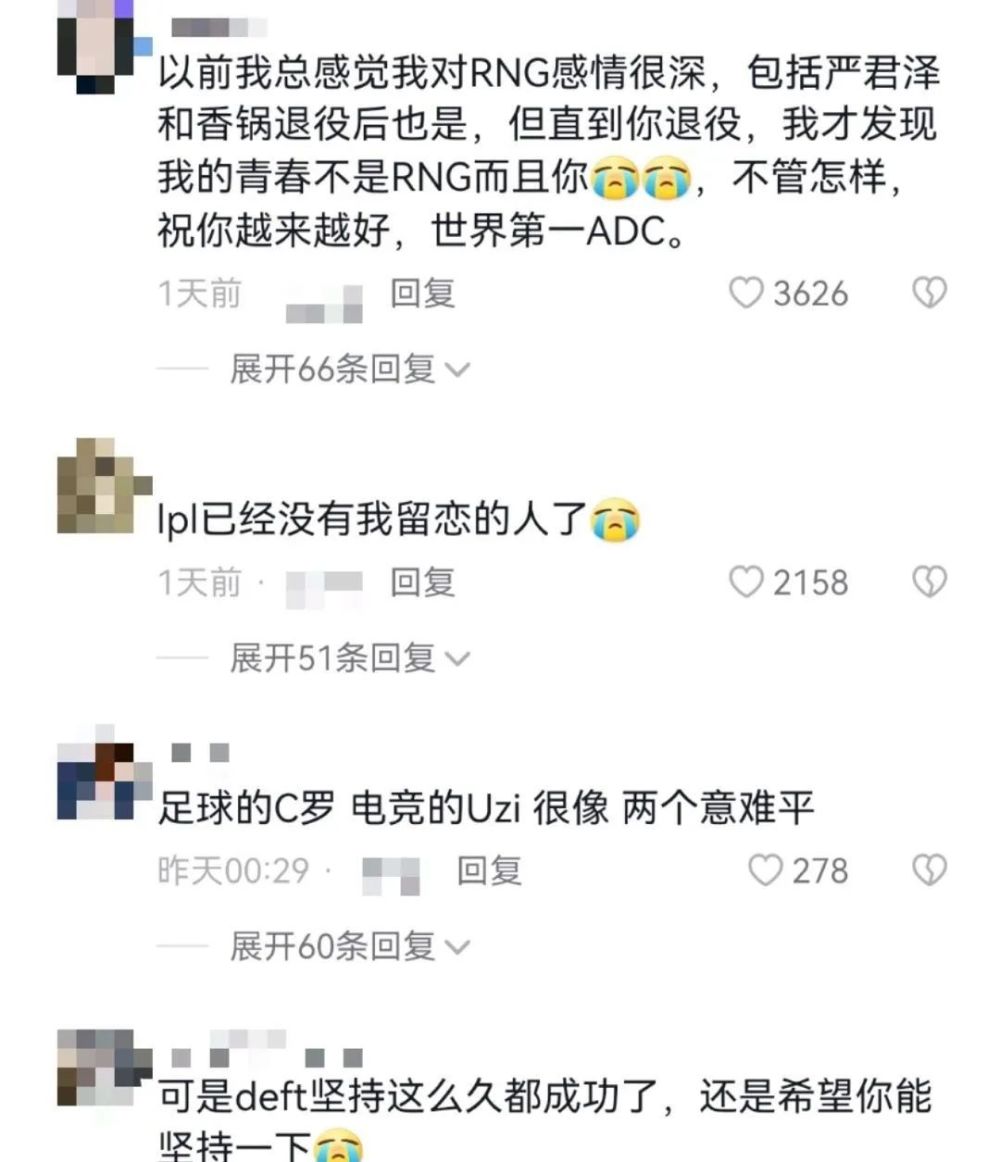Dislike the comment with 3626 likes

[930, 293]
